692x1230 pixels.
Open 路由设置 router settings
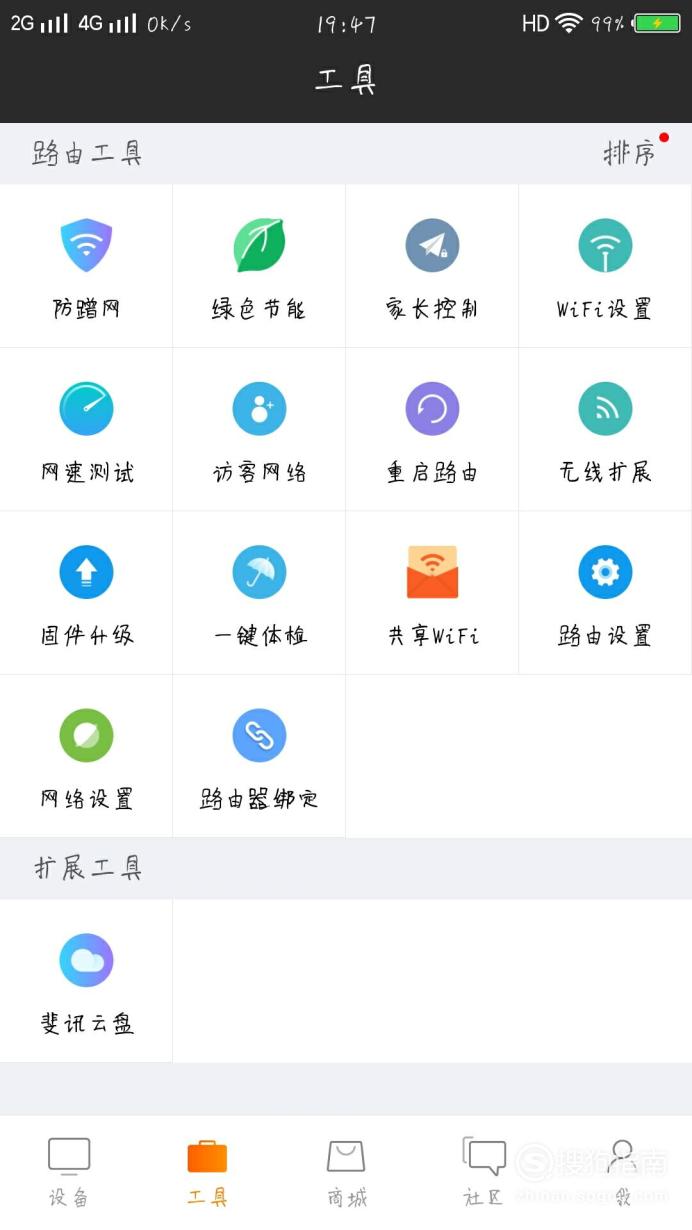[605, 592]
